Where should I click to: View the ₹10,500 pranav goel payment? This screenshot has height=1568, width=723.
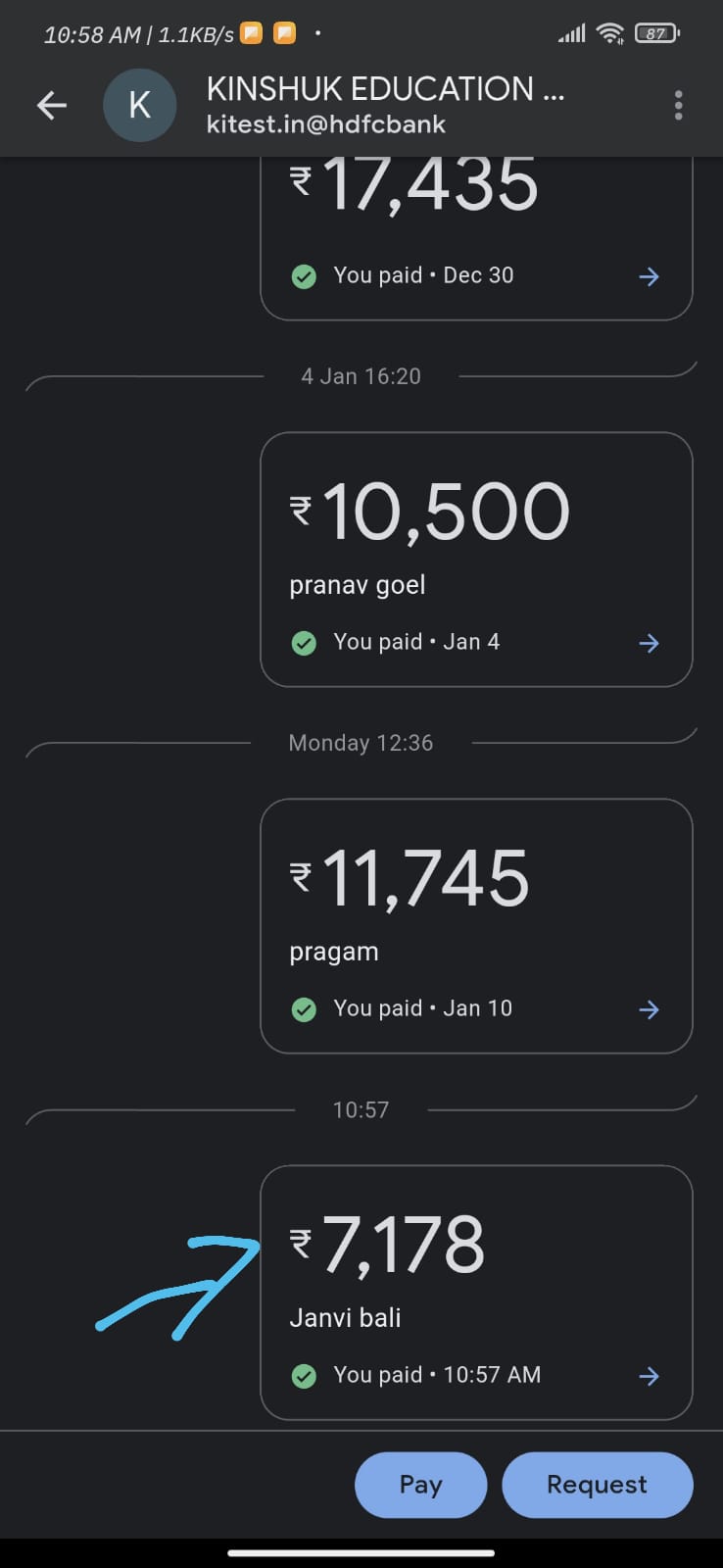click(x=476, y=560)
